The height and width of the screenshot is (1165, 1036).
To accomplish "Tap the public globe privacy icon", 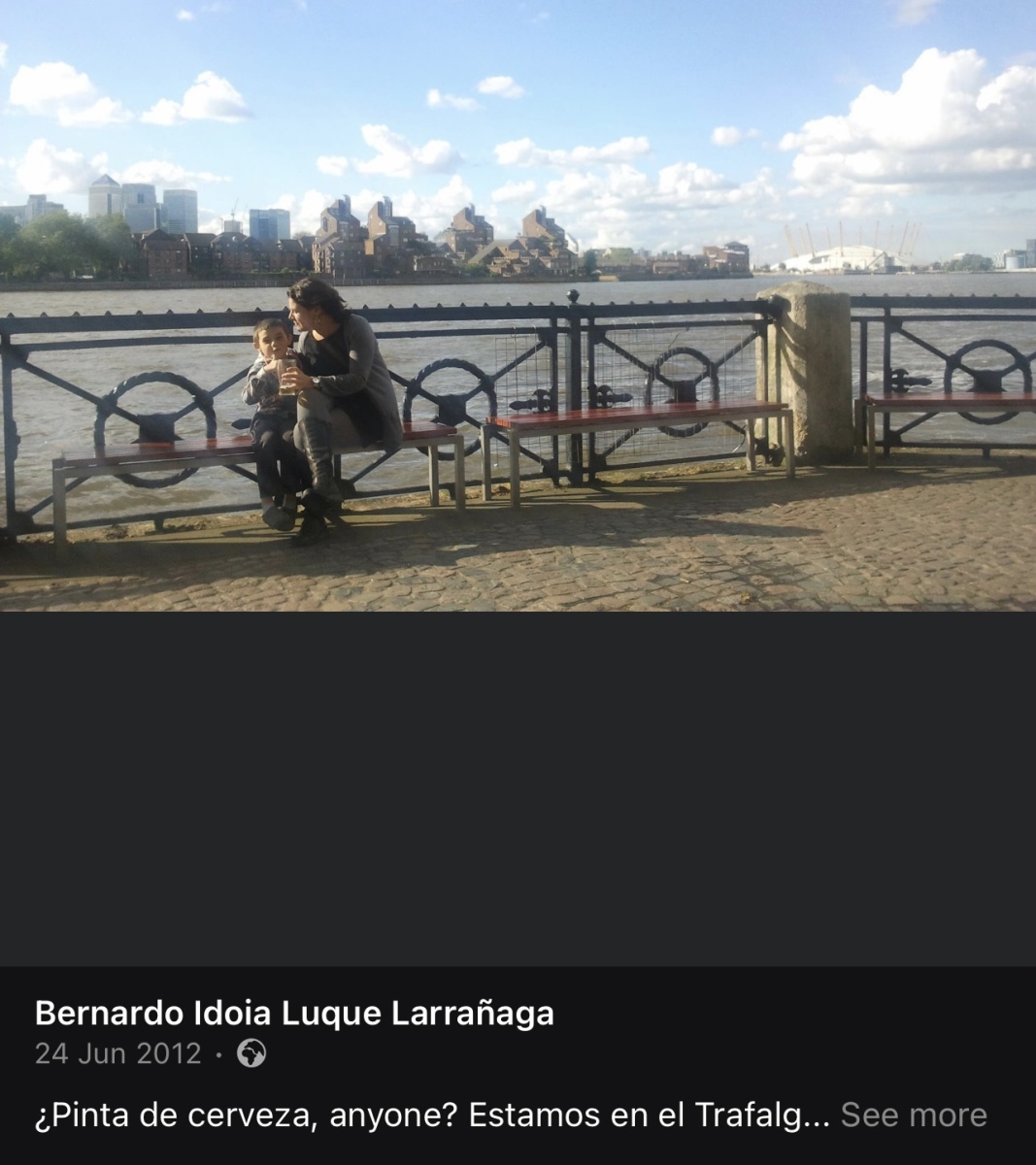I will 252,1053.
